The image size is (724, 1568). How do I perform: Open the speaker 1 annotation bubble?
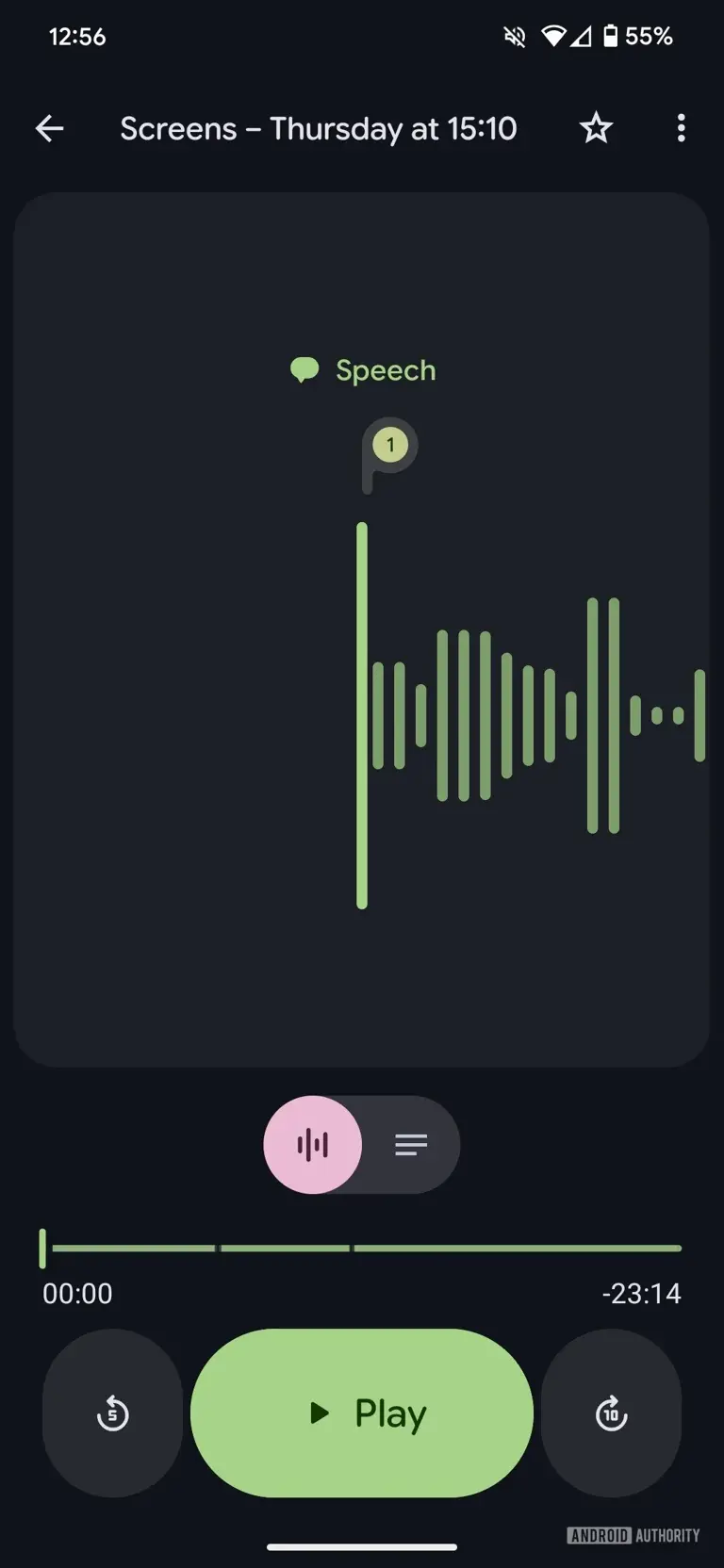(x=388, y=445)
